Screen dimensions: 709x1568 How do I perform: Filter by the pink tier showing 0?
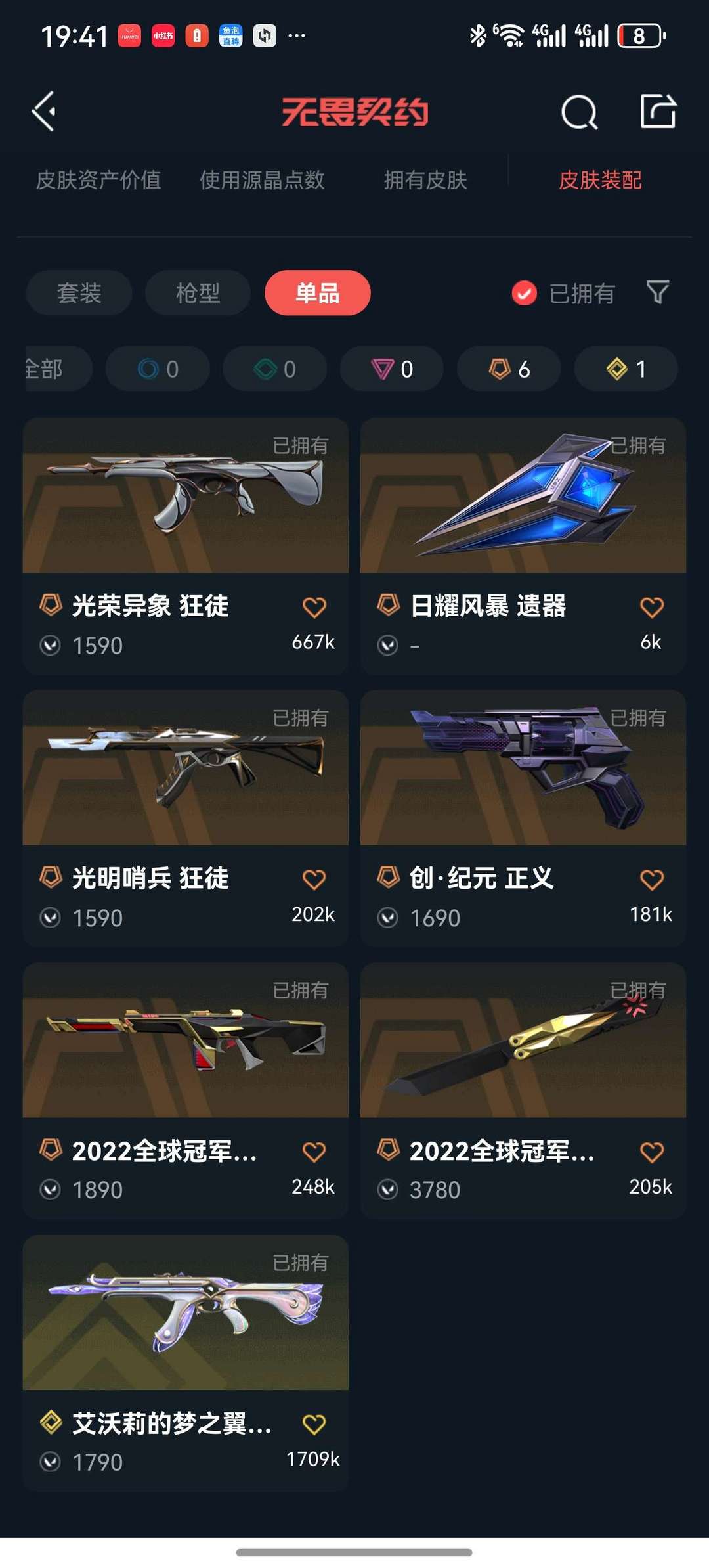point(392,369)
